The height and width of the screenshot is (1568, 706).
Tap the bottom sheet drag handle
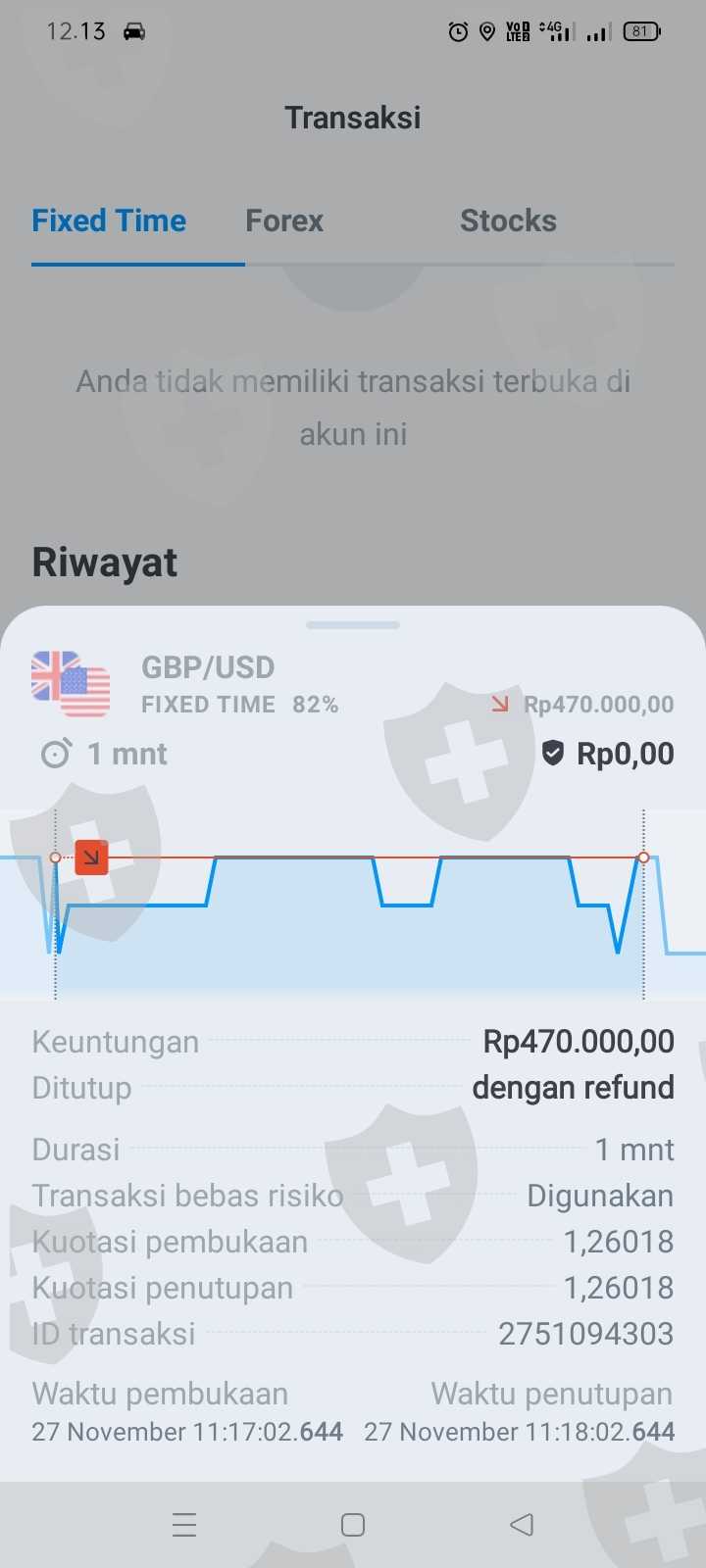click(353, 624)
